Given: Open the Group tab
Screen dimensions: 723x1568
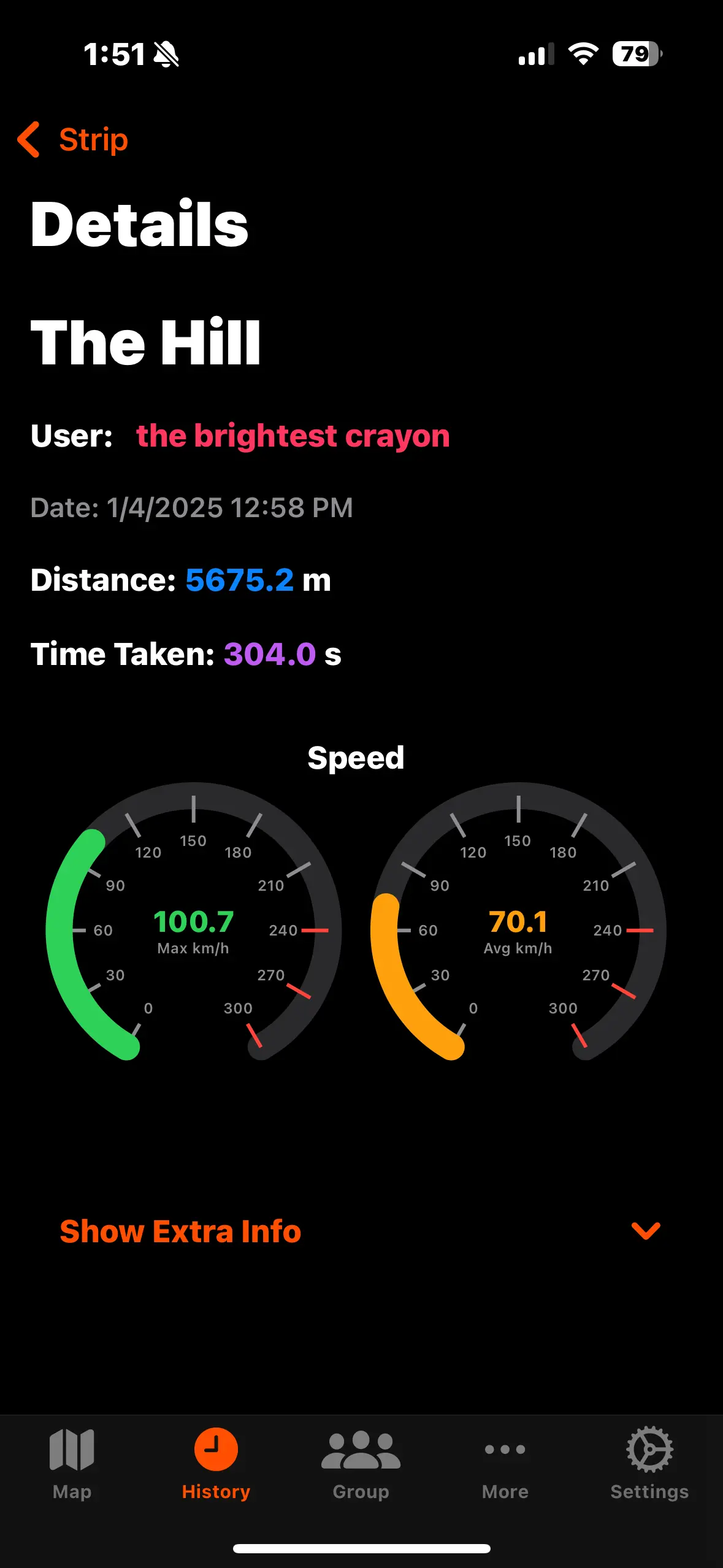Looking at the screenshot, I should [361, 1464].
